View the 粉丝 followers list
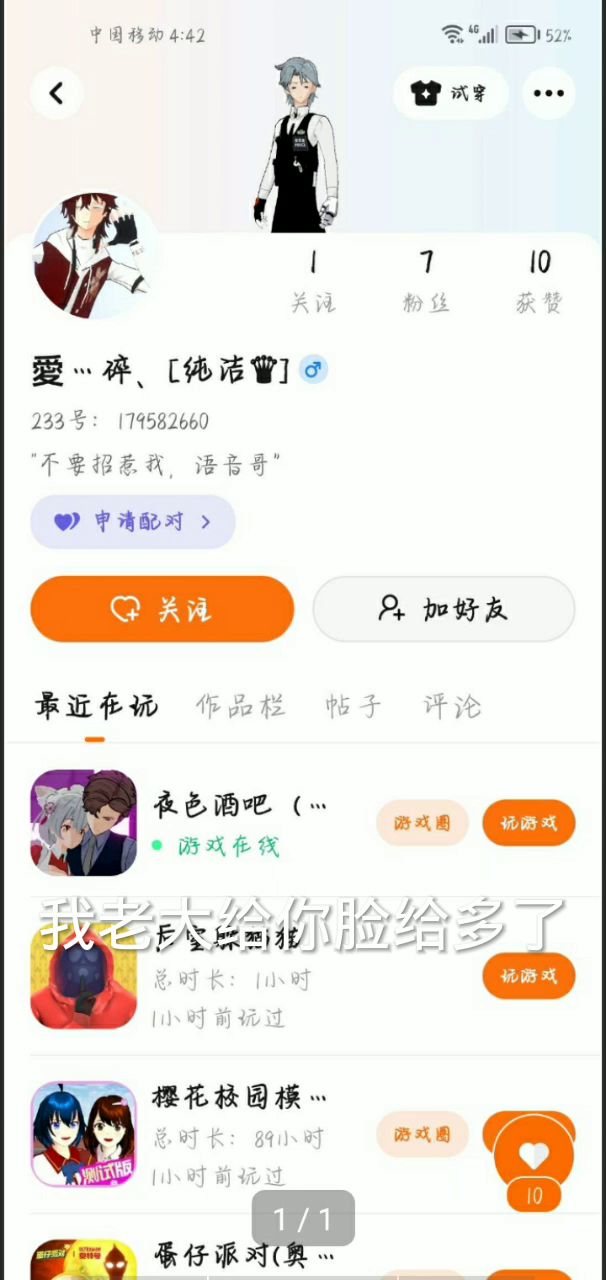 [x=427, y=280]
